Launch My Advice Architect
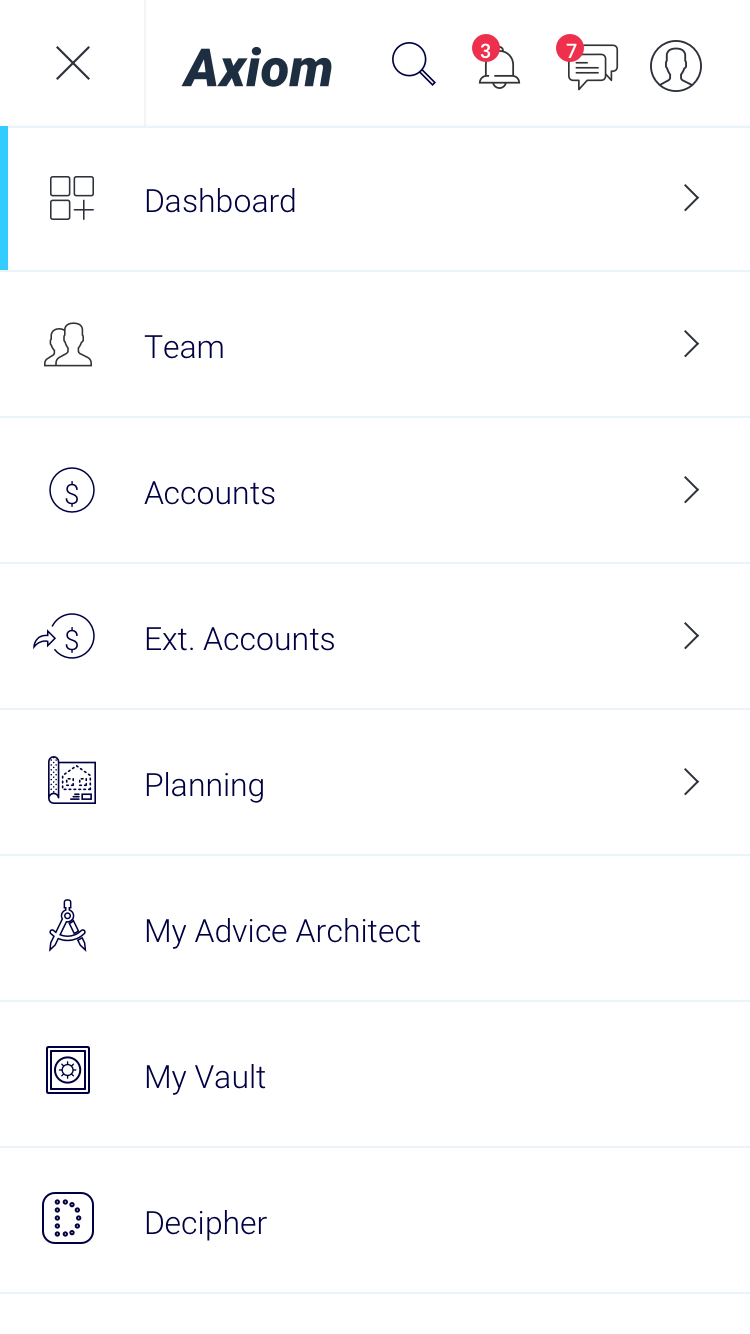Image resolution: width=750 pixels, height=1334 pixels. coord(375,929)
